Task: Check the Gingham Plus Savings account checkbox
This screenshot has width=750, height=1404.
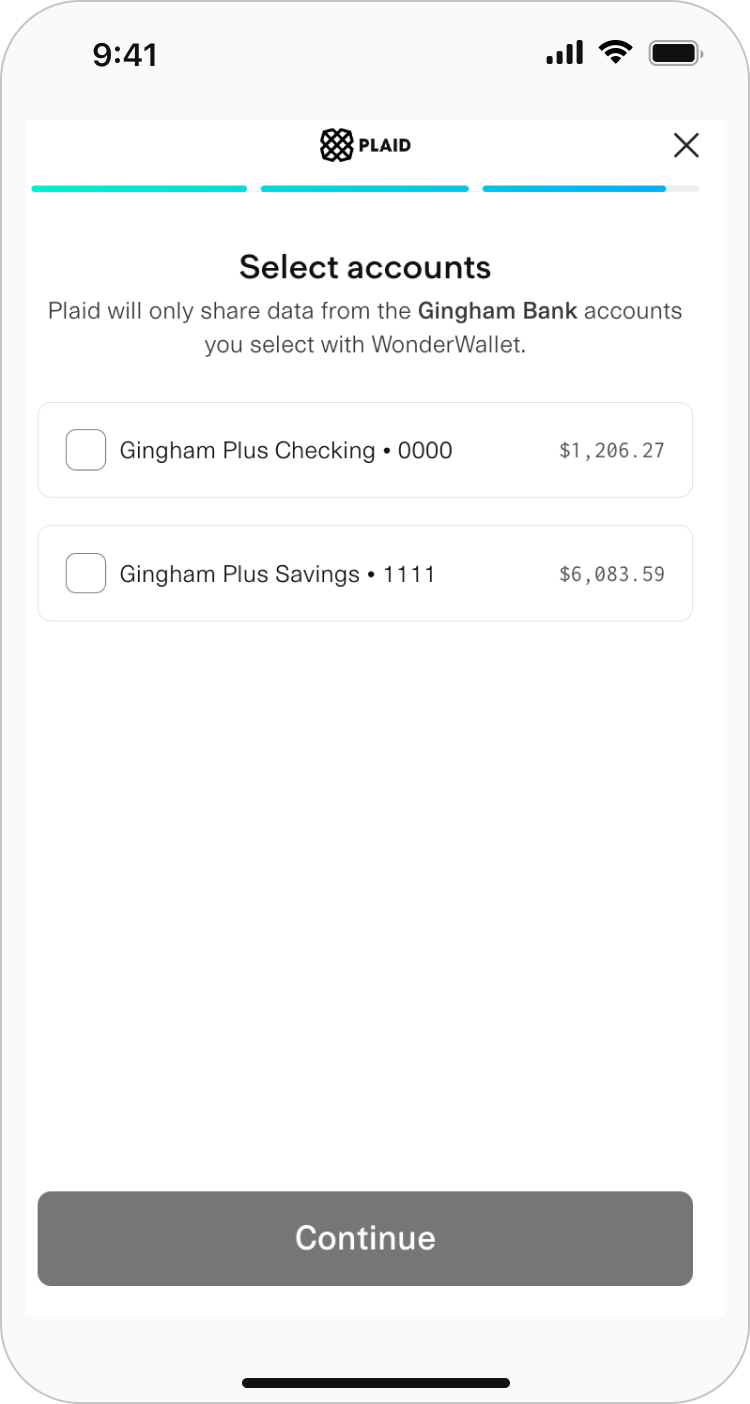Action: point(85,573)
